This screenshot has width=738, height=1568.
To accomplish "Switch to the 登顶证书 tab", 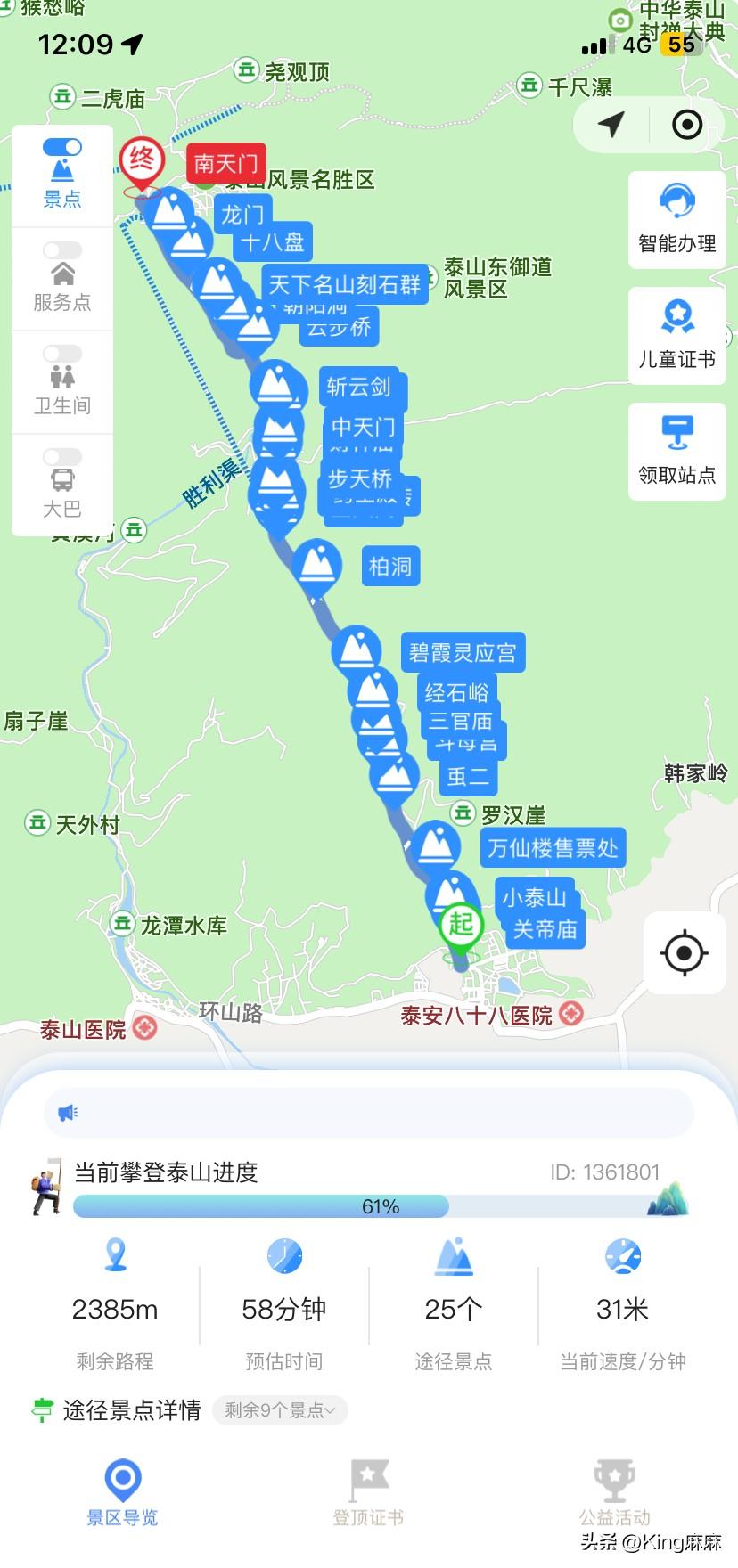I will point(369,1492).
